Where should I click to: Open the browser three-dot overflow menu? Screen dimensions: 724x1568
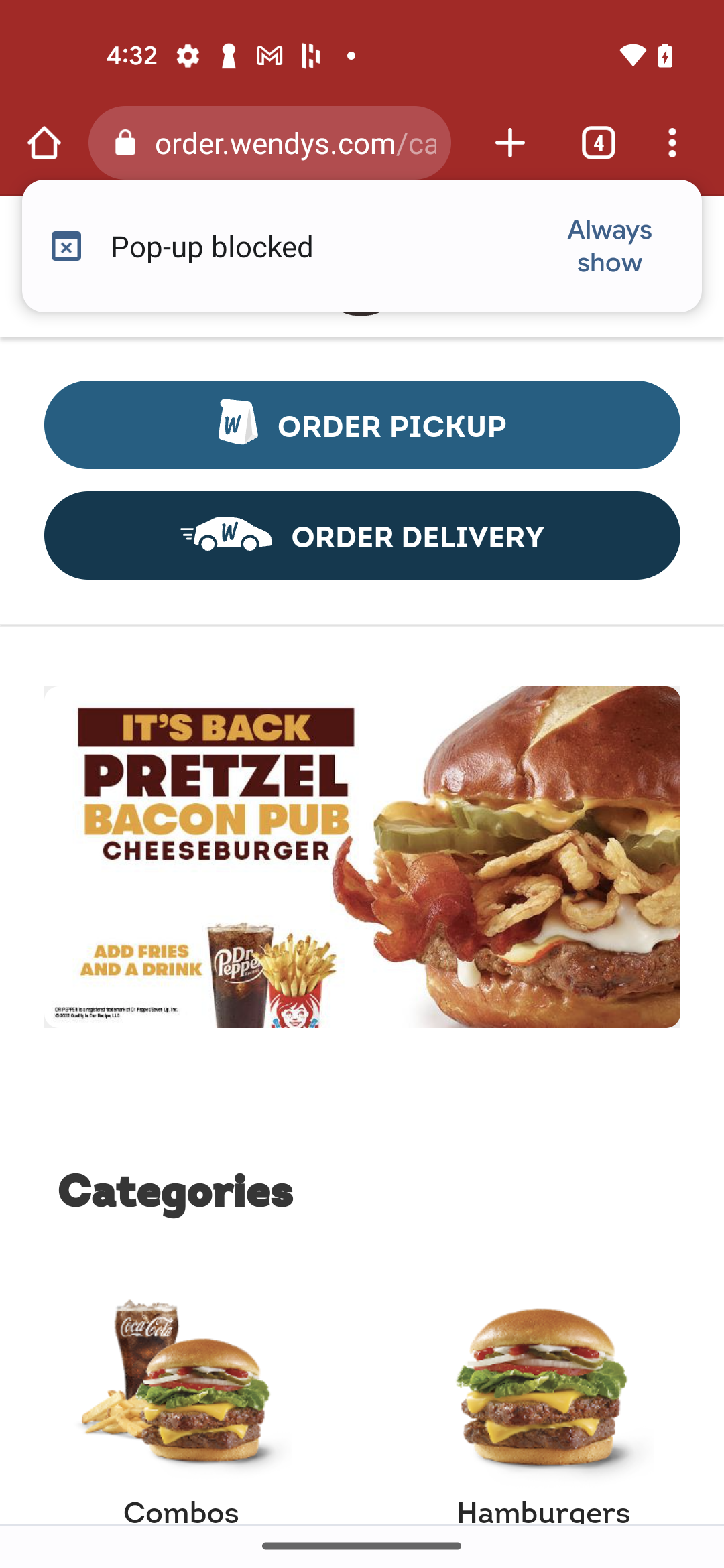coord(672,142)
